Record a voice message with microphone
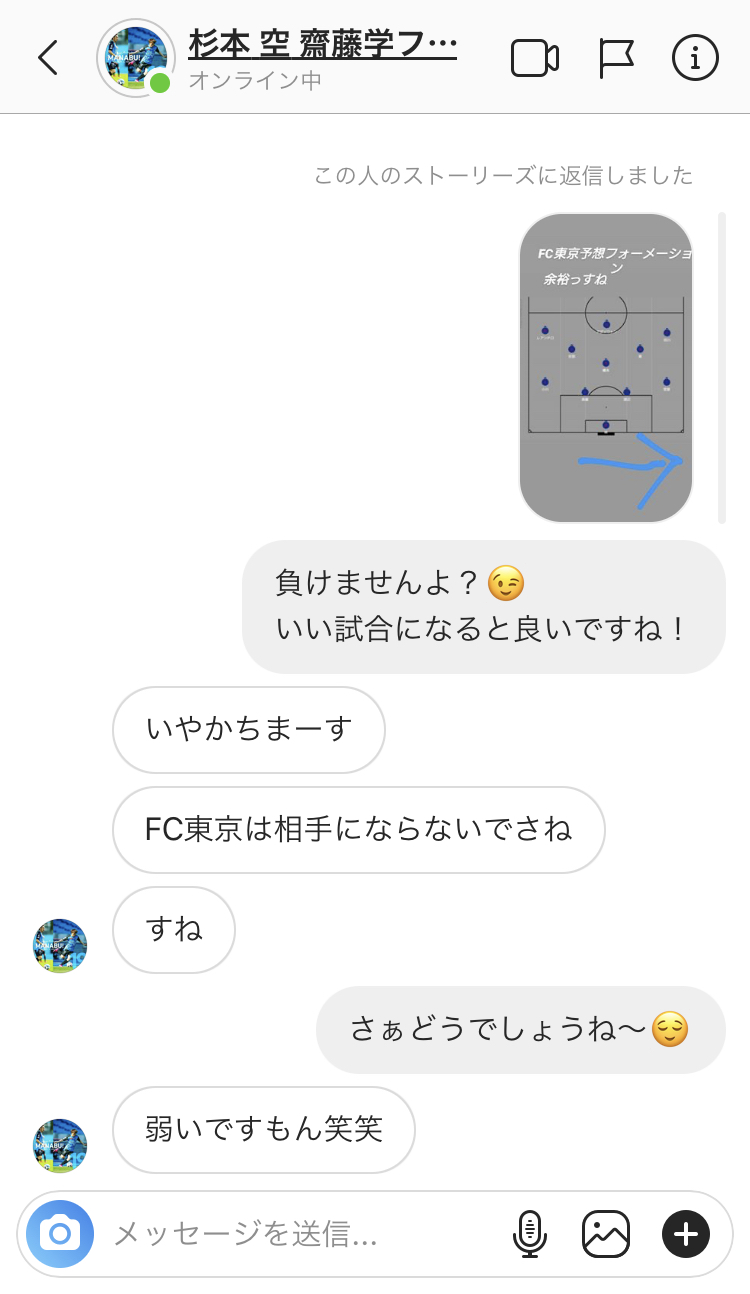Image resolution: width=750 pixels, height=1294 pixels. 529,1233
